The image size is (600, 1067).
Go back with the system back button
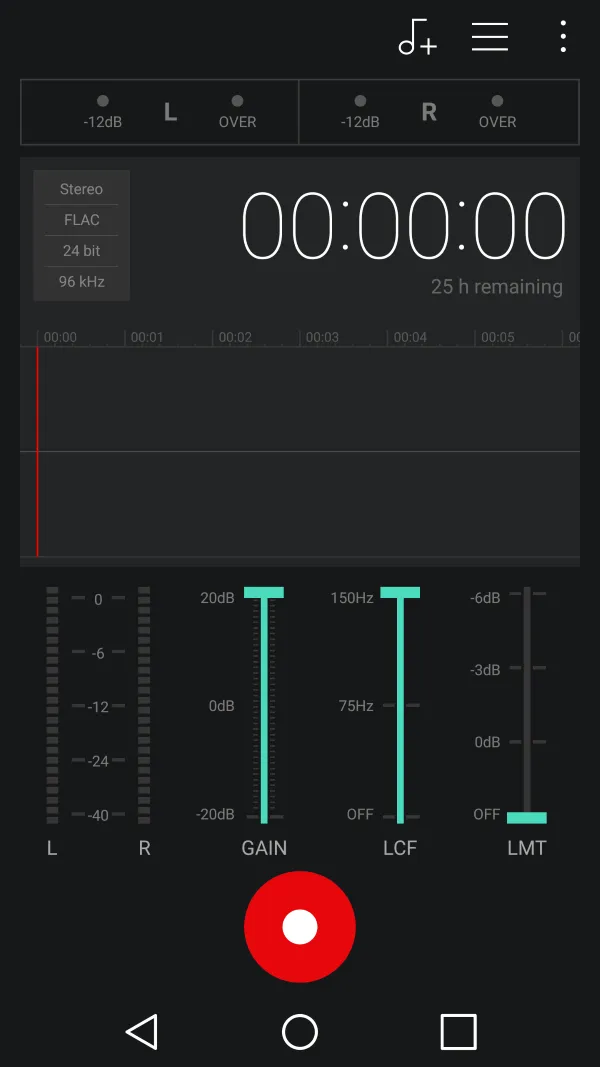click(142, 1031)
